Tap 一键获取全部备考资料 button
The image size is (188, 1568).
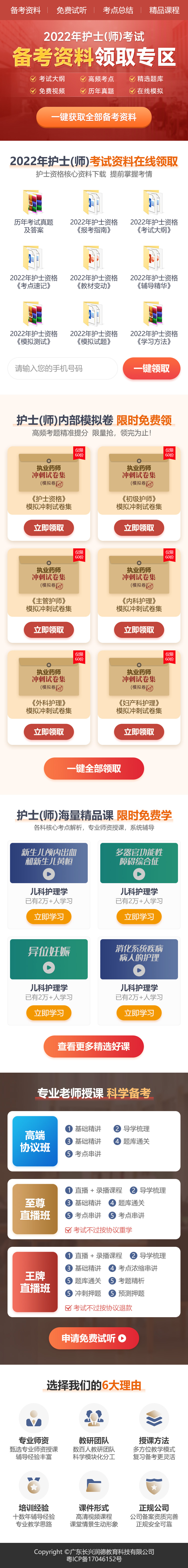tap(94, 117)
